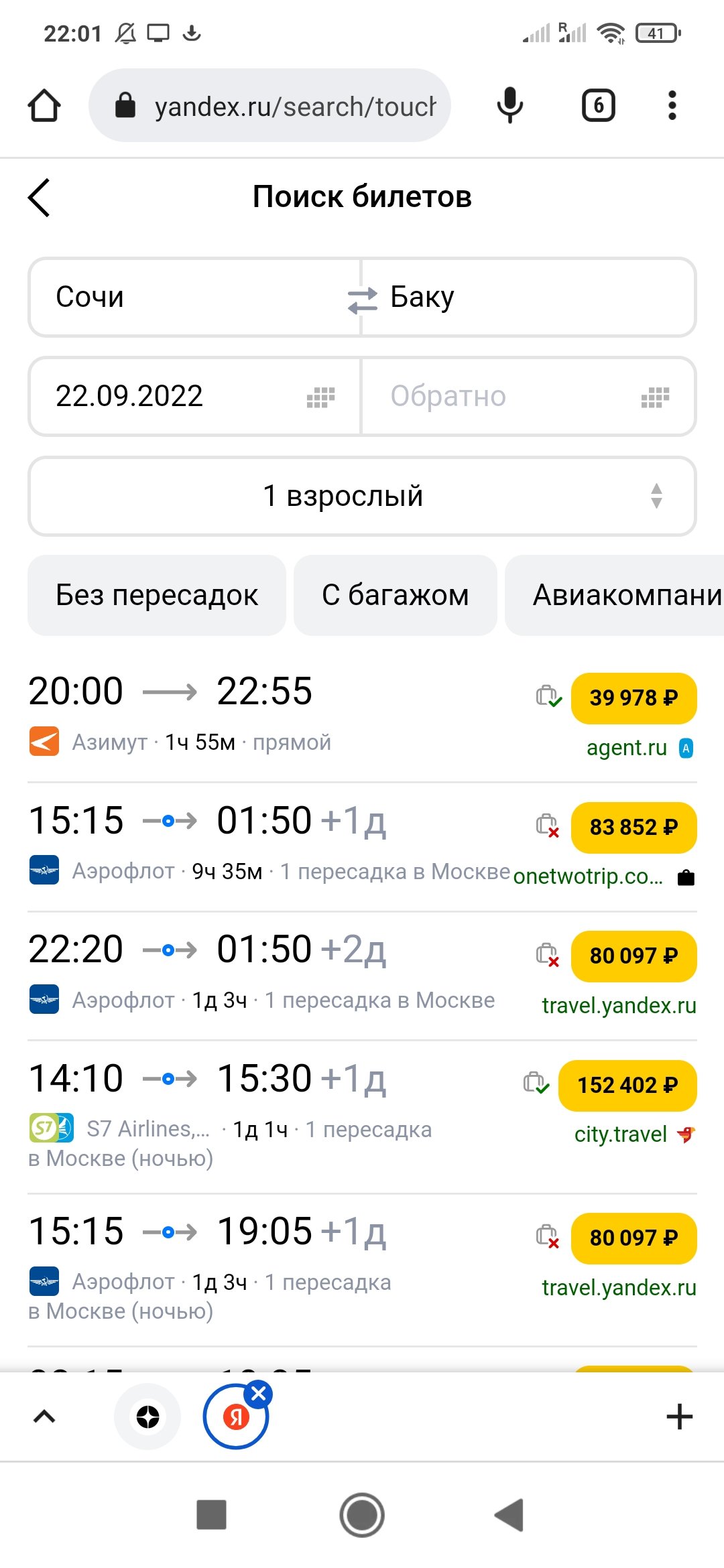724x1568 pixels.
Task: Apply the Без пересадок filter
Action: [157, 595]
